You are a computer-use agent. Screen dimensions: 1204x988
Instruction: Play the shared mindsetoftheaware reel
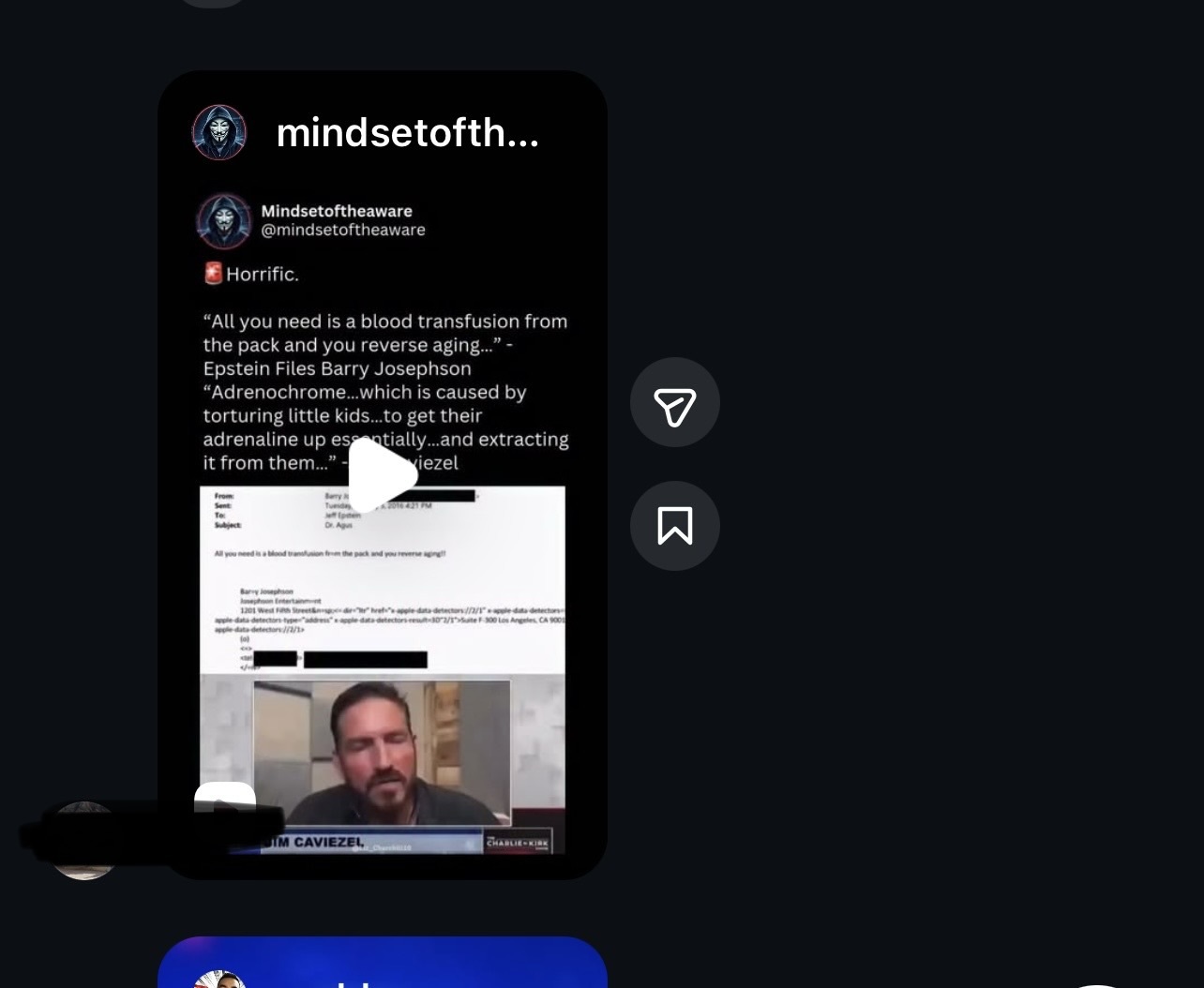382,475
